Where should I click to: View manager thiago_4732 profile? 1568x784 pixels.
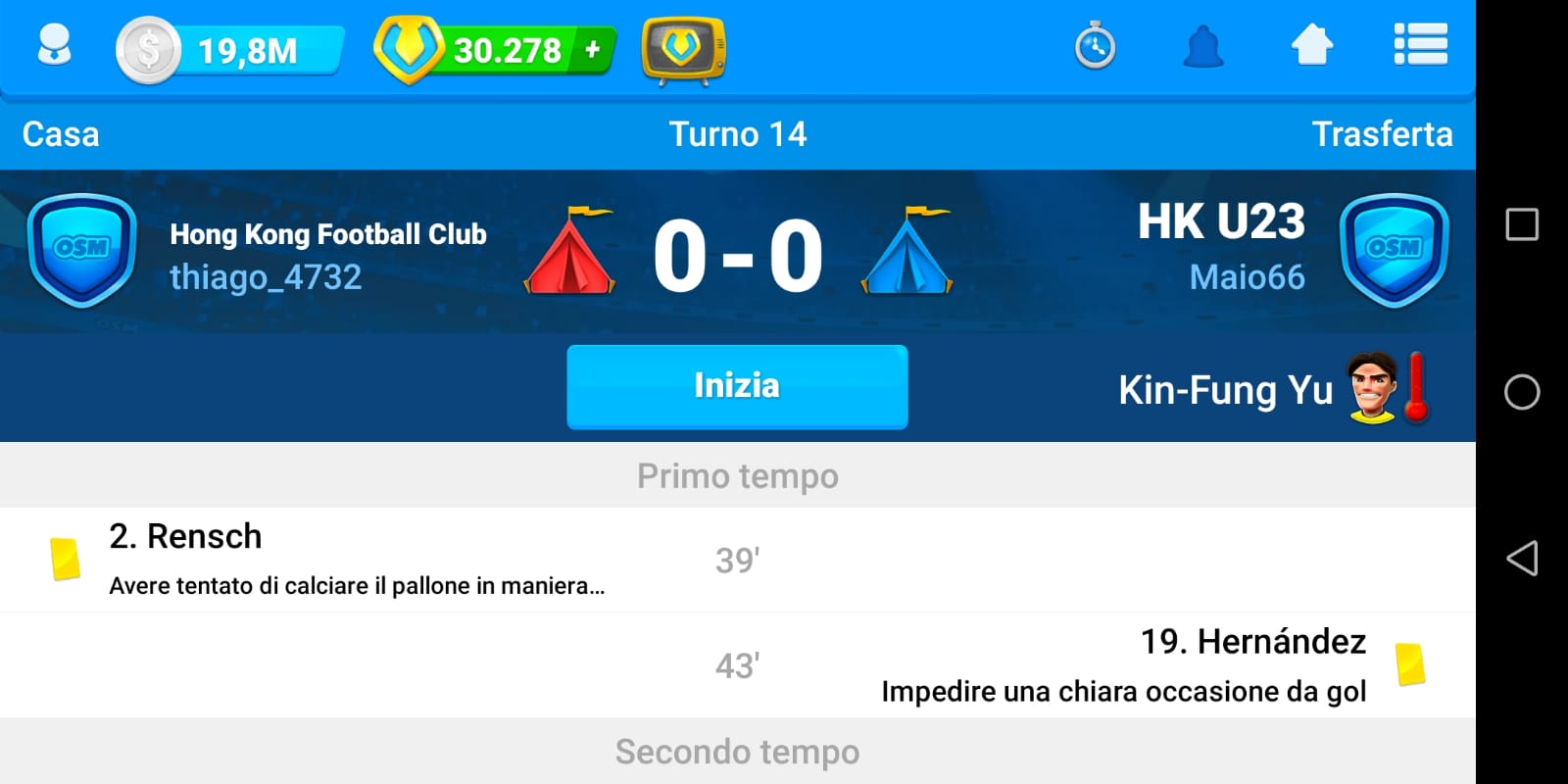(266, 277)
